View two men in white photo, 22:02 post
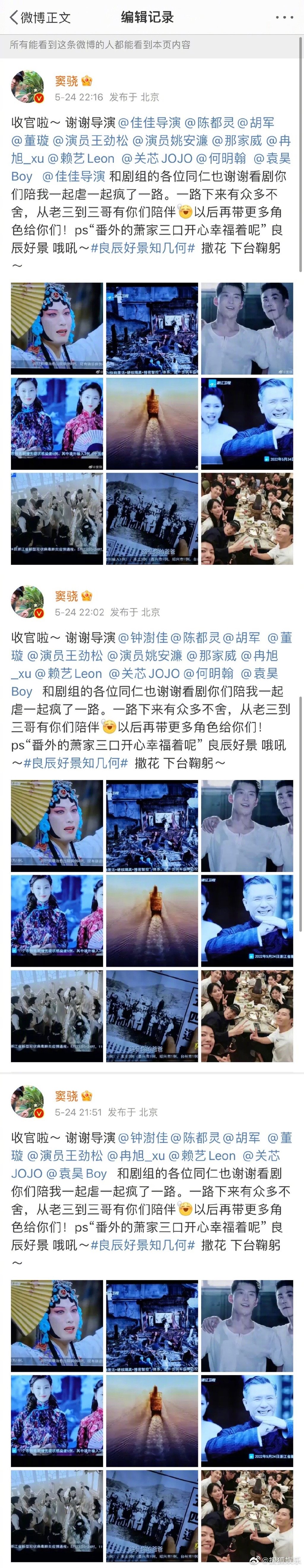Viewport: 304px width, 1568px height. point(247,826)
